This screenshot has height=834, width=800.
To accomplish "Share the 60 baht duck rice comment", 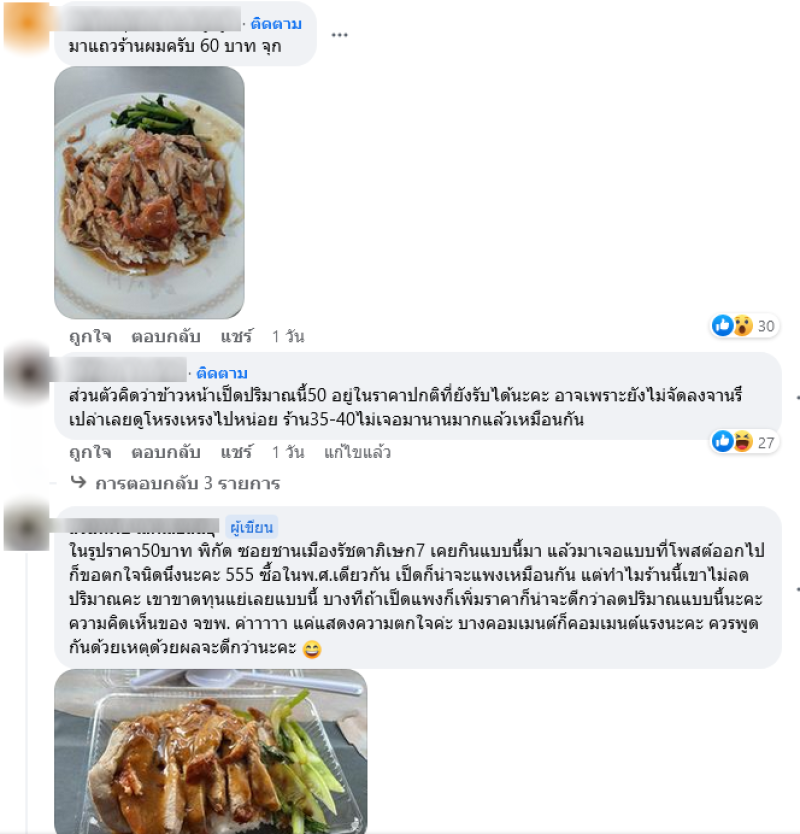I will [237, 336].
